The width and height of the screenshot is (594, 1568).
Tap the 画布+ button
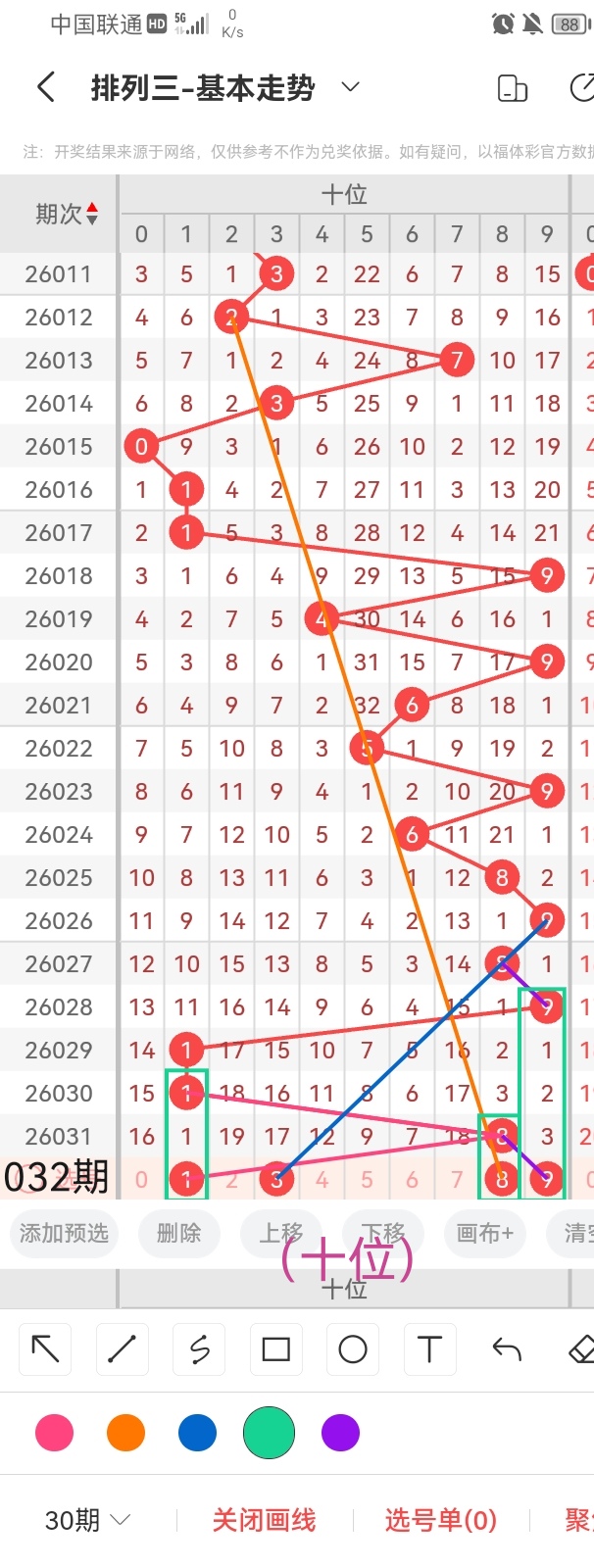coord(485,1233)
